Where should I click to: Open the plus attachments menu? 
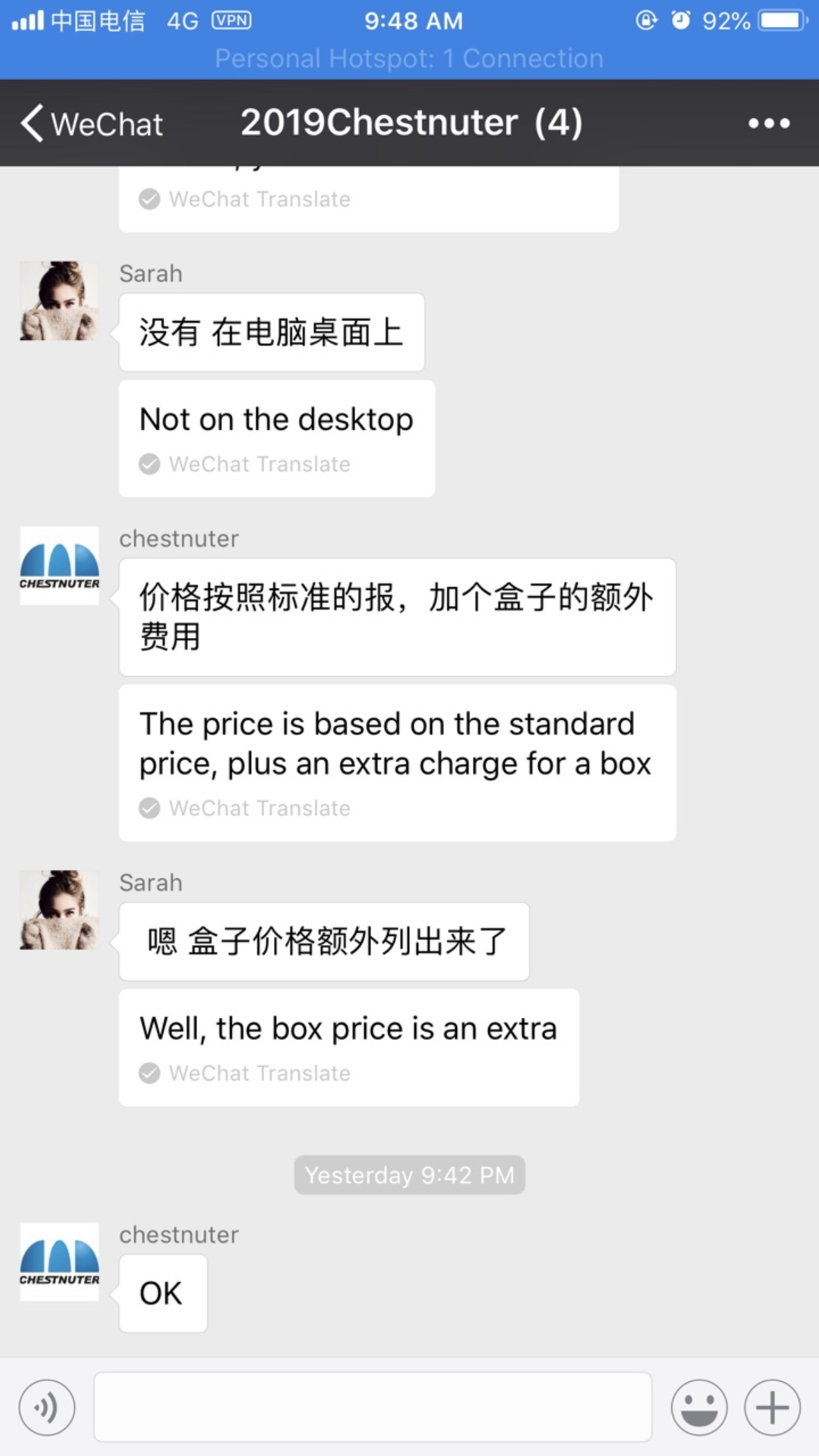772,1407
